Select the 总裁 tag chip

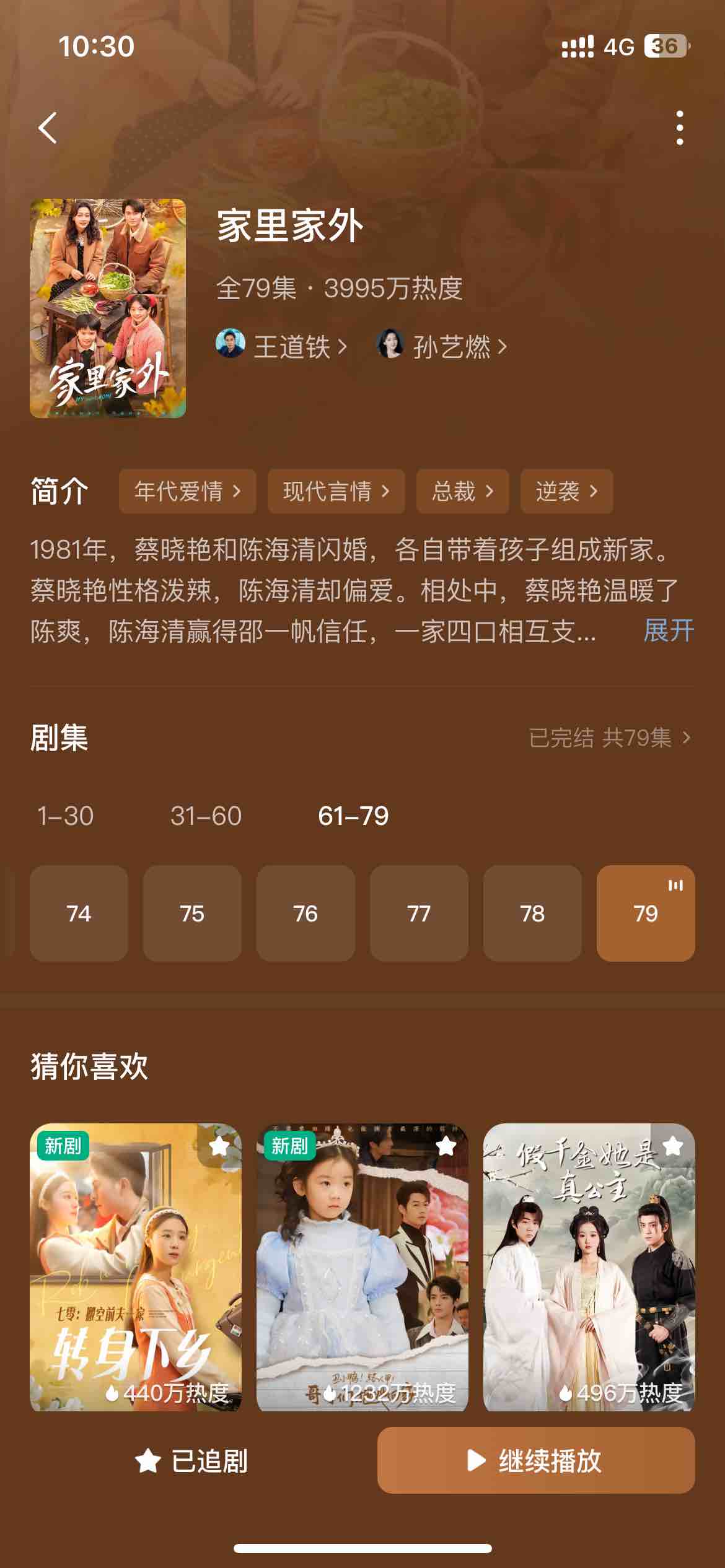pos(462,492)
